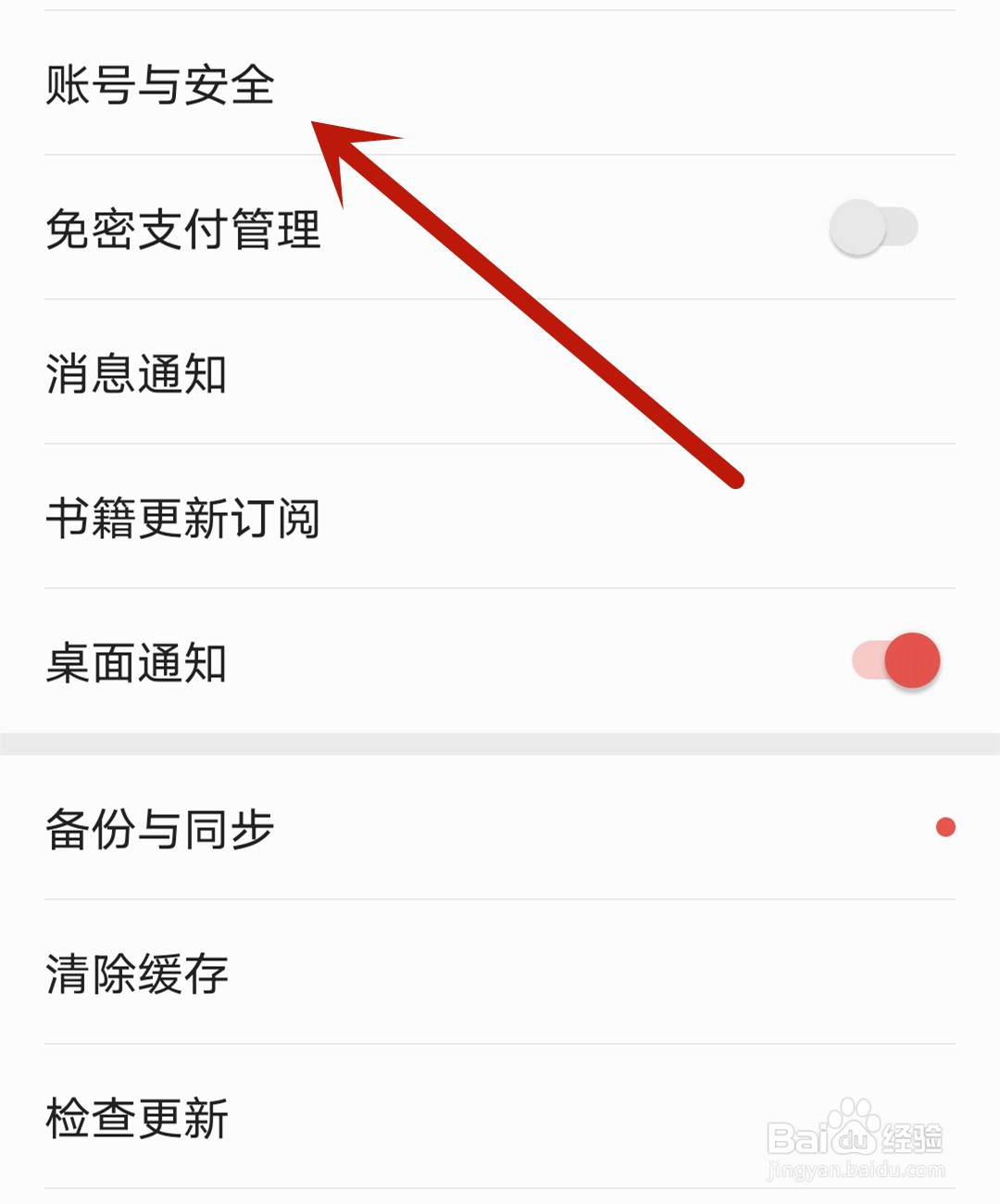Disable 桌面通知 switch
This screenshot has width=1000, height=1204.
tap(894, 660)
